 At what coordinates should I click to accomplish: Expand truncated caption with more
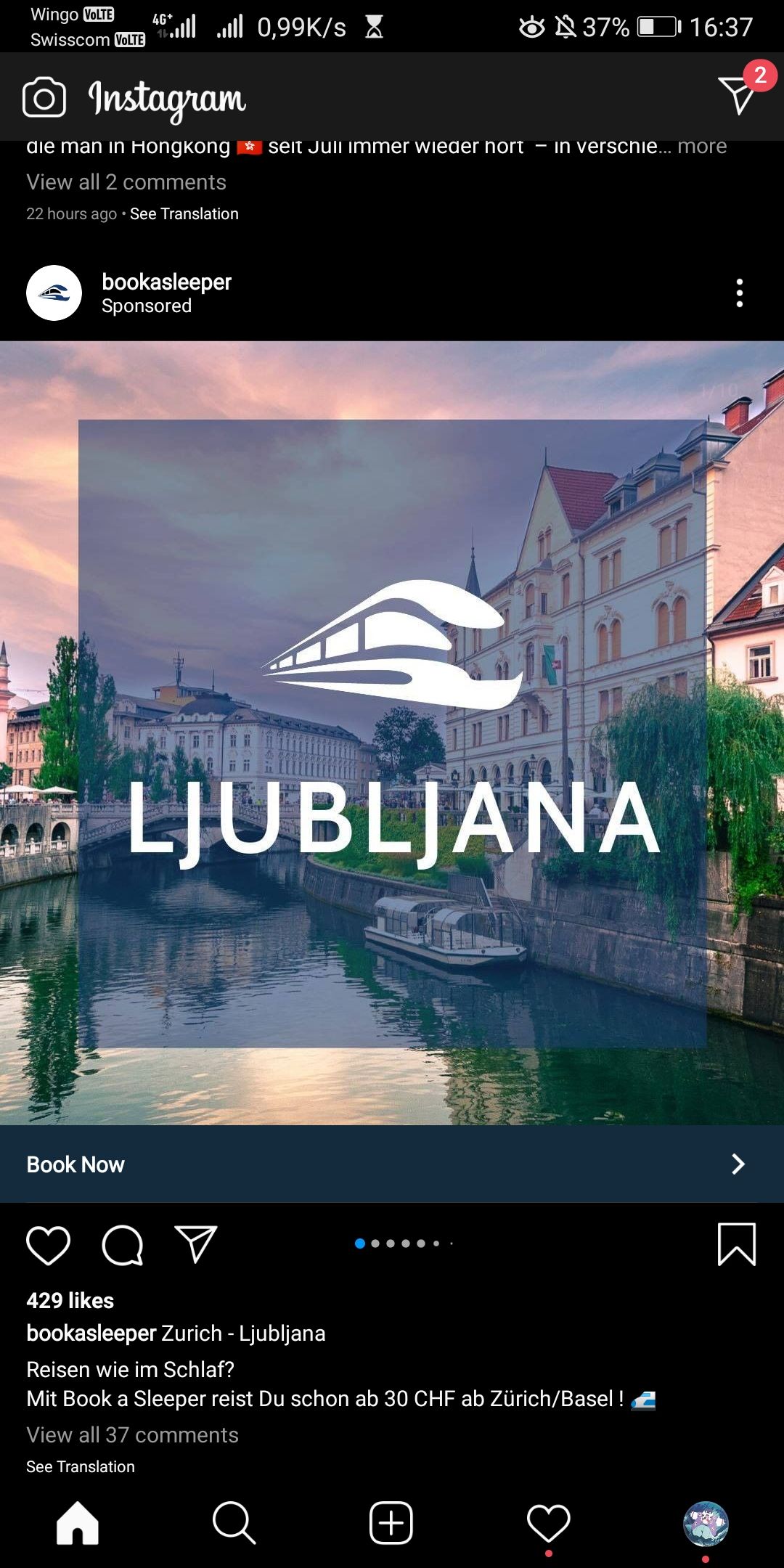pos(701,146)
